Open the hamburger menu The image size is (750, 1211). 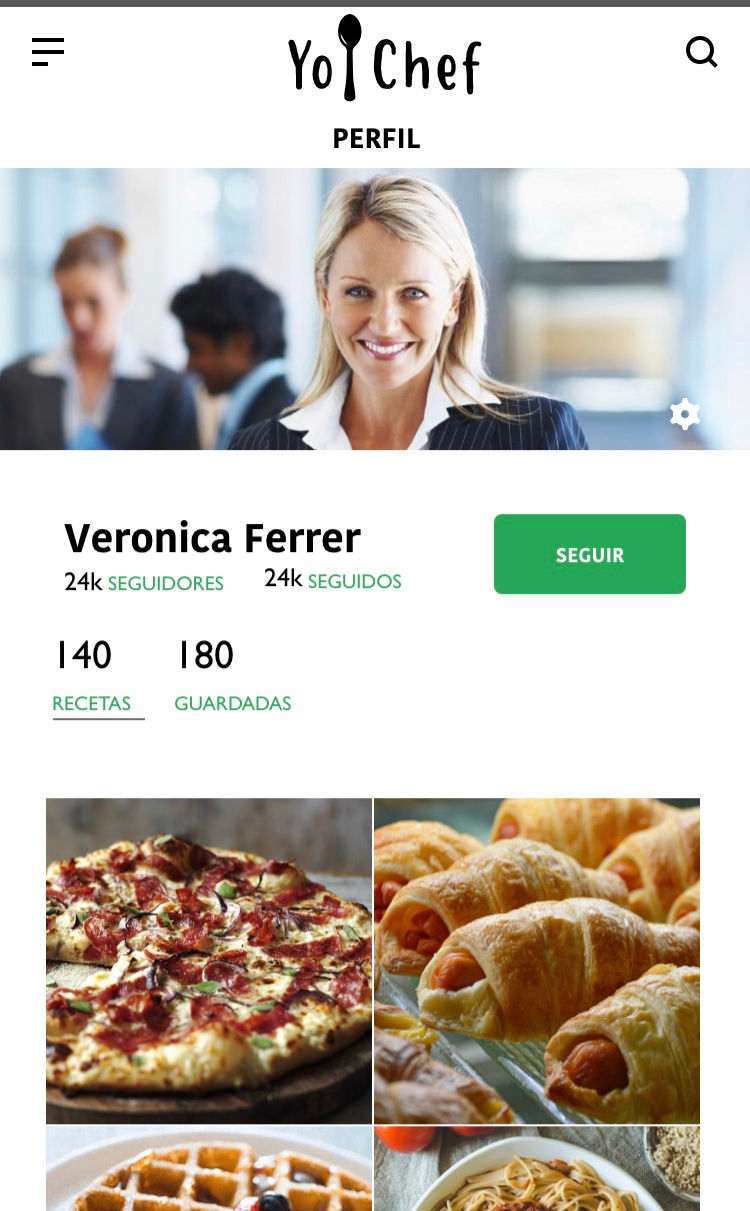[48, 52]
